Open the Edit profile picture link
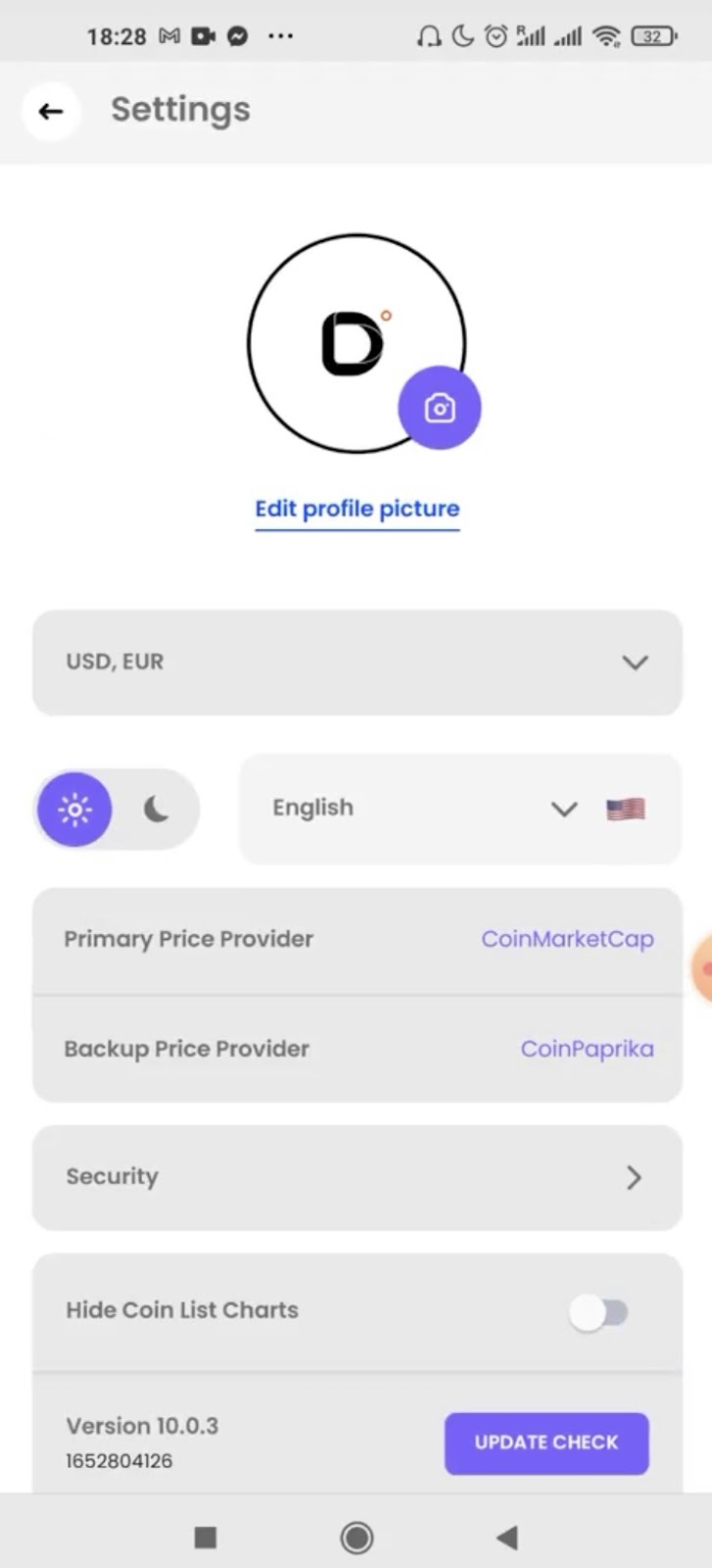 [x=356, y=509]
